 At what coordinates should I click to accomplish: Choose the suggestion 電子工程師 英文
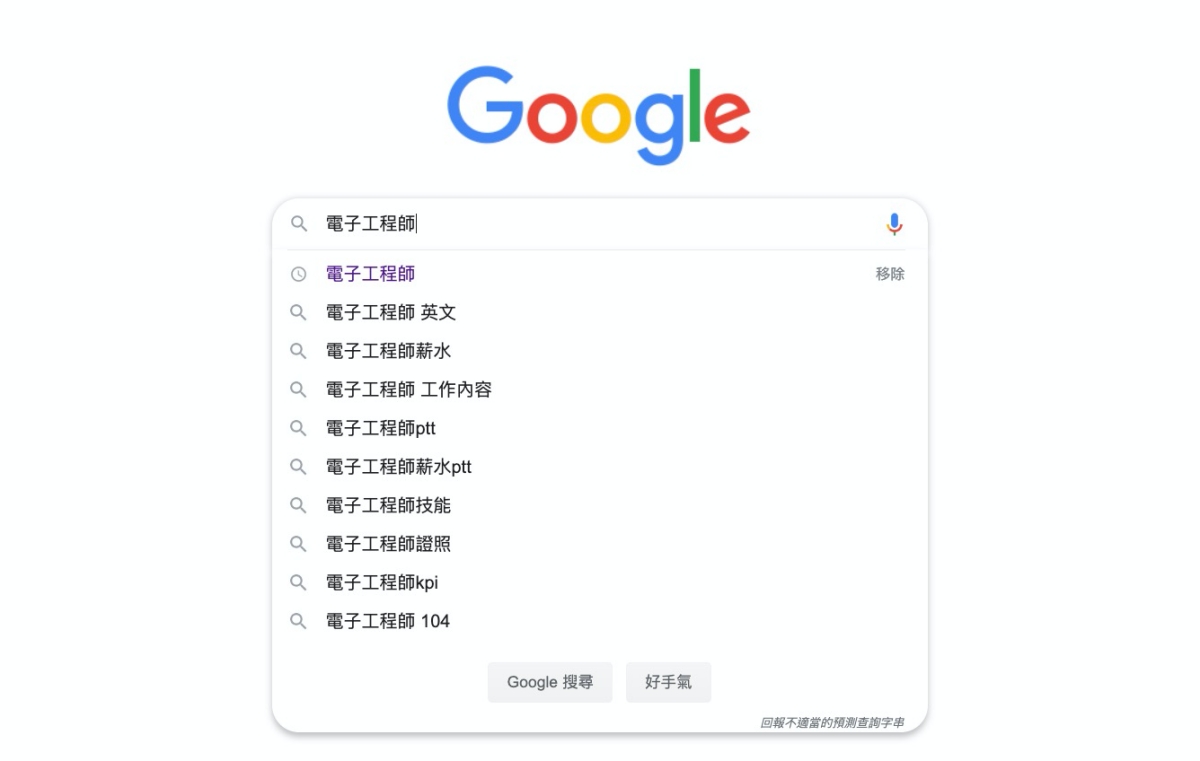pos(391,313)
